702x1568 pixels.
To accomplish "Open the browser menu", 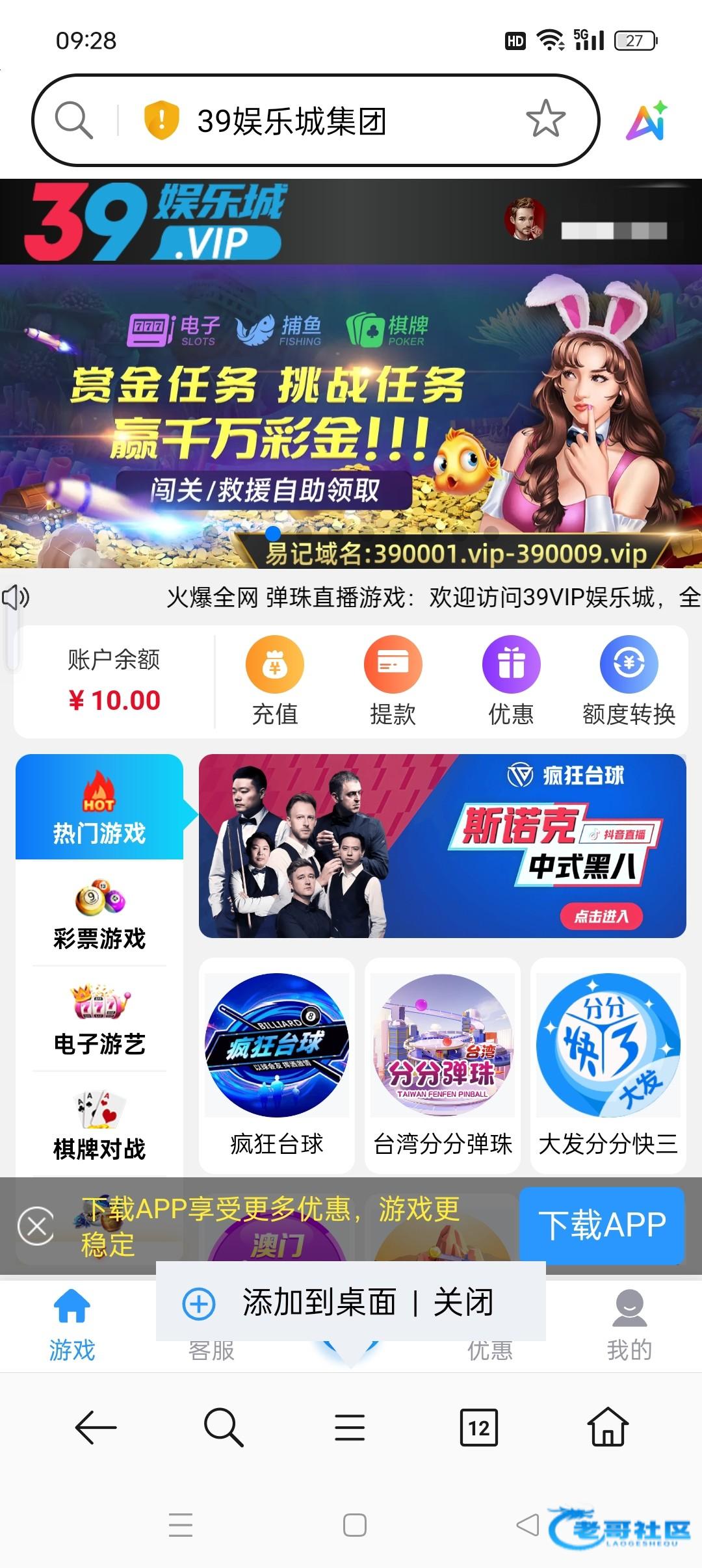I will point(350,1428).
